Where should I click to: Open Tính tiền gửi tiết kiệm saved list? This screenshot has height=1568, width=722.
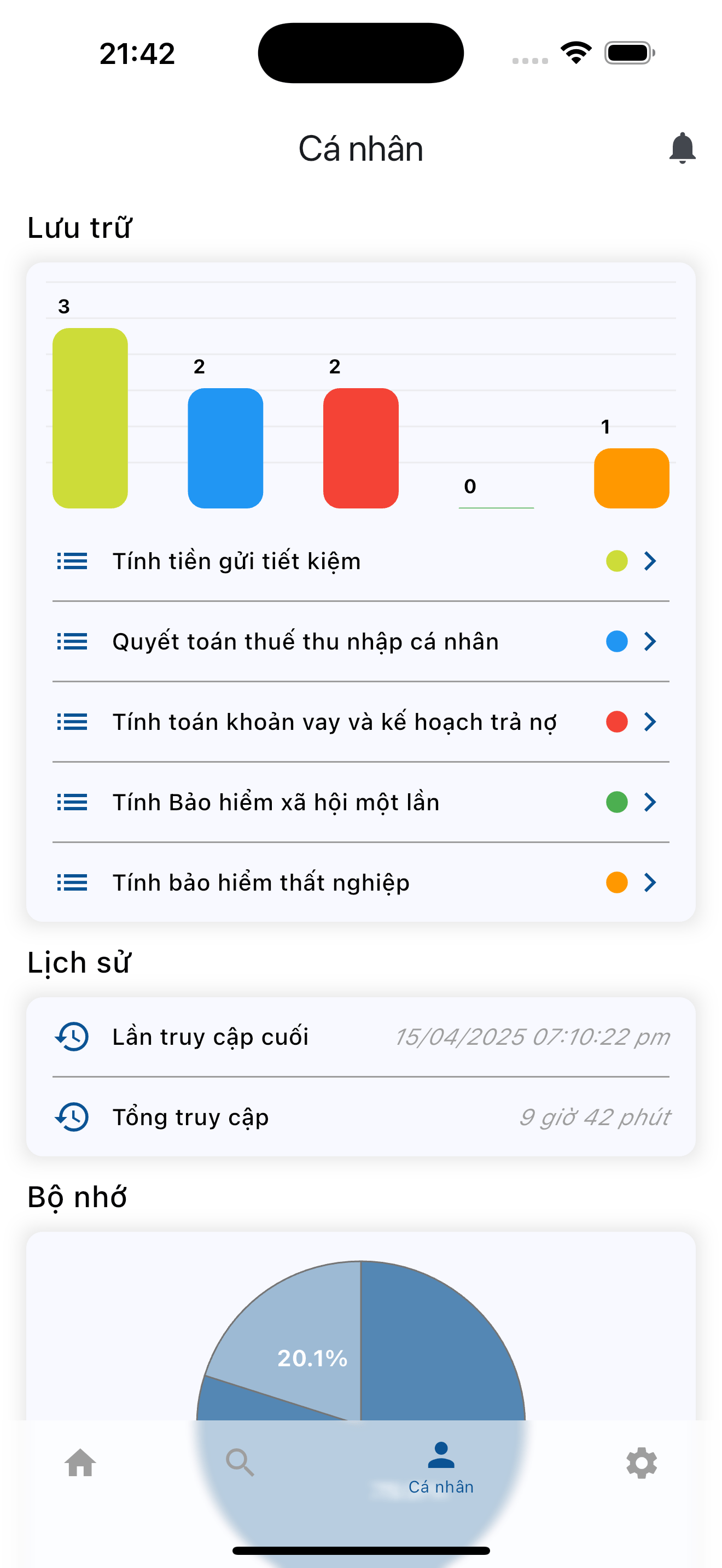(x=360, y=560)
